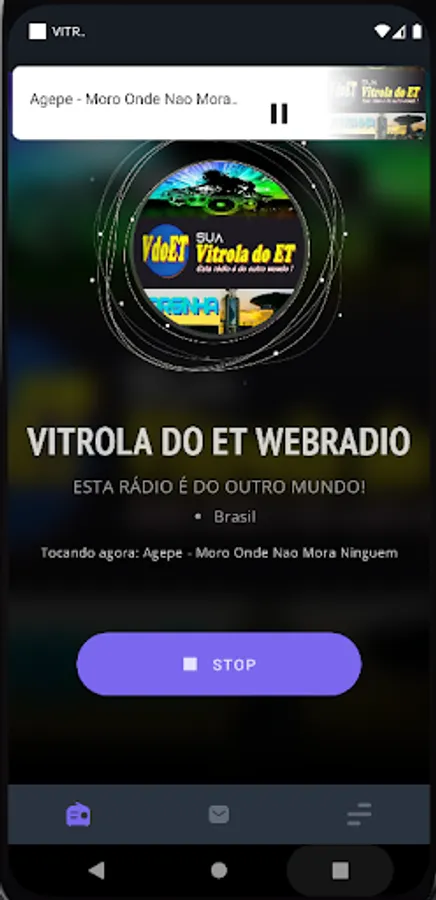436x900 pixels.
Task: Go to the home screen
Action: [219, 871]
